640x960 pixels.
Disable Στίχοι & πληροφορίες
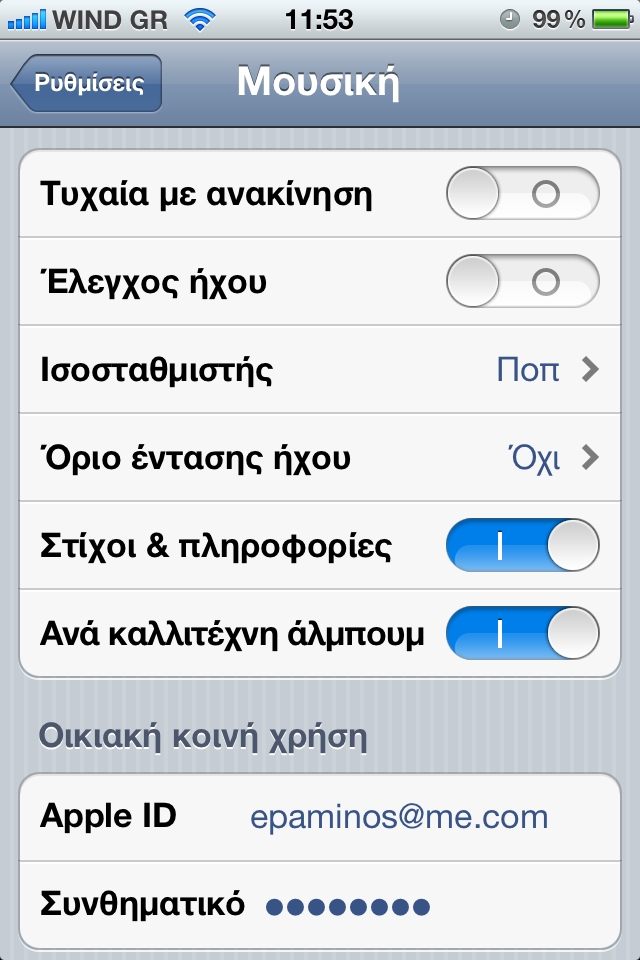click(x=522, y=546)
